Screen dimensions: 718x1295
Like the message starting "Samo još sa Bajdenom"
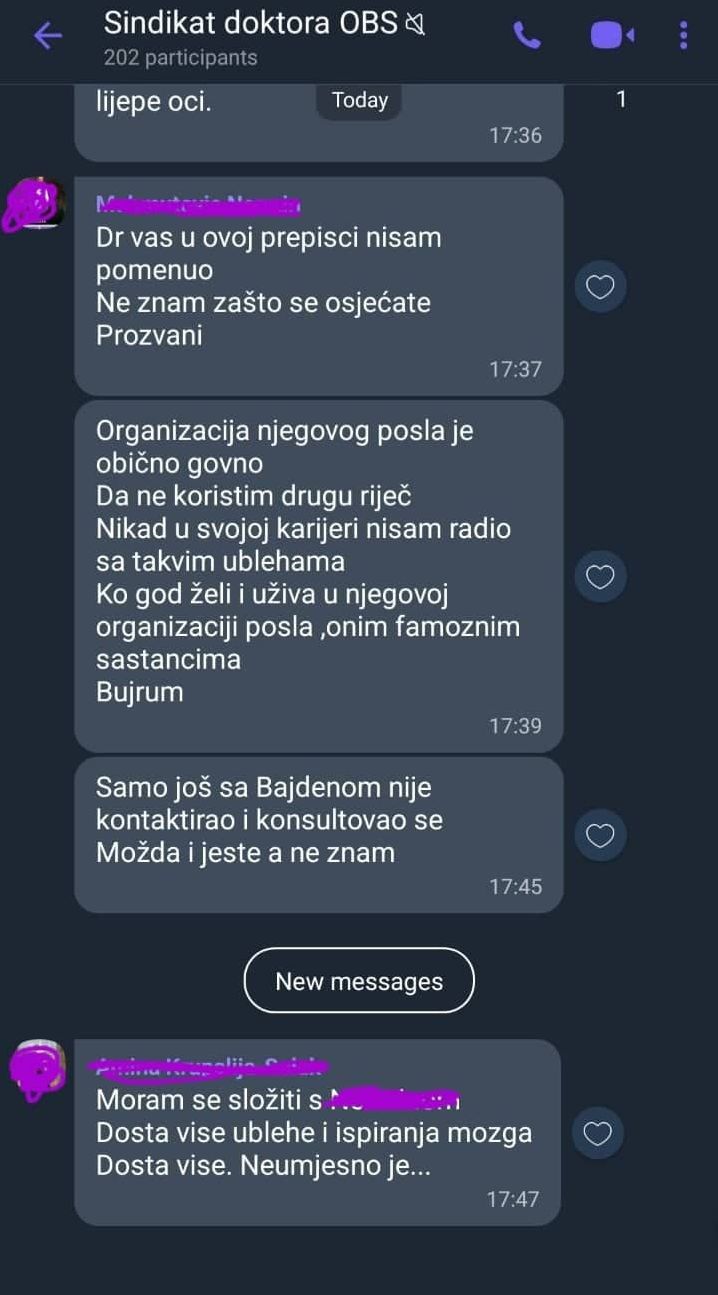tap(600, 835)
